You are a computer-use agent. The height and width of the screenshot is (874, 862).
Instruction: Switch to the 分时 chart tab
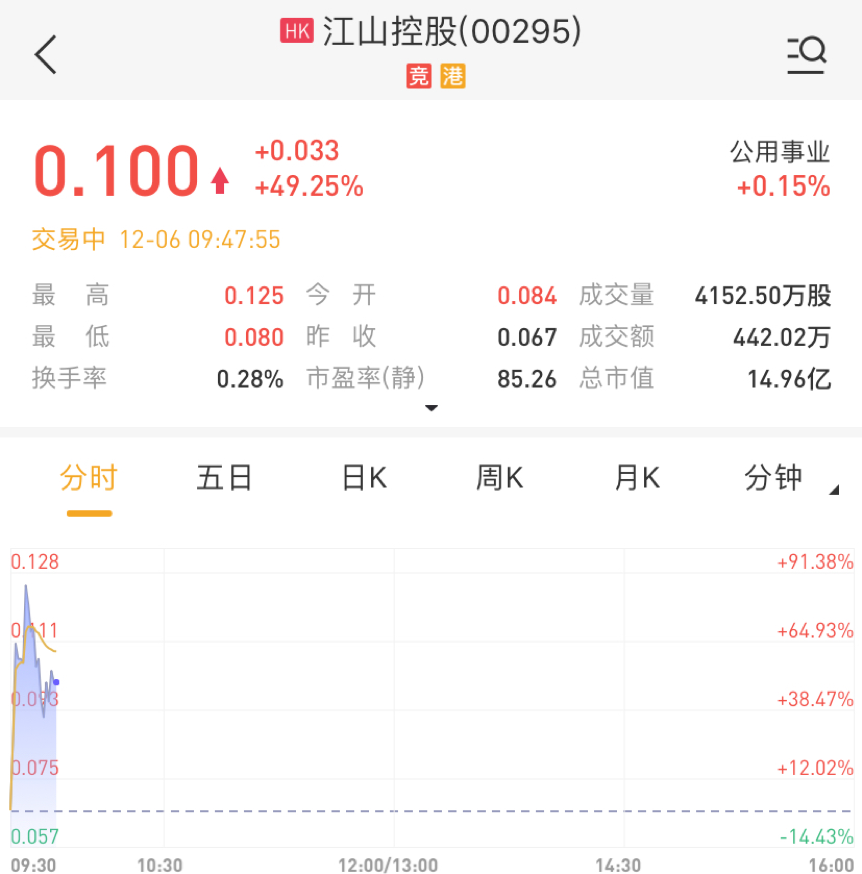click(89, 478)
